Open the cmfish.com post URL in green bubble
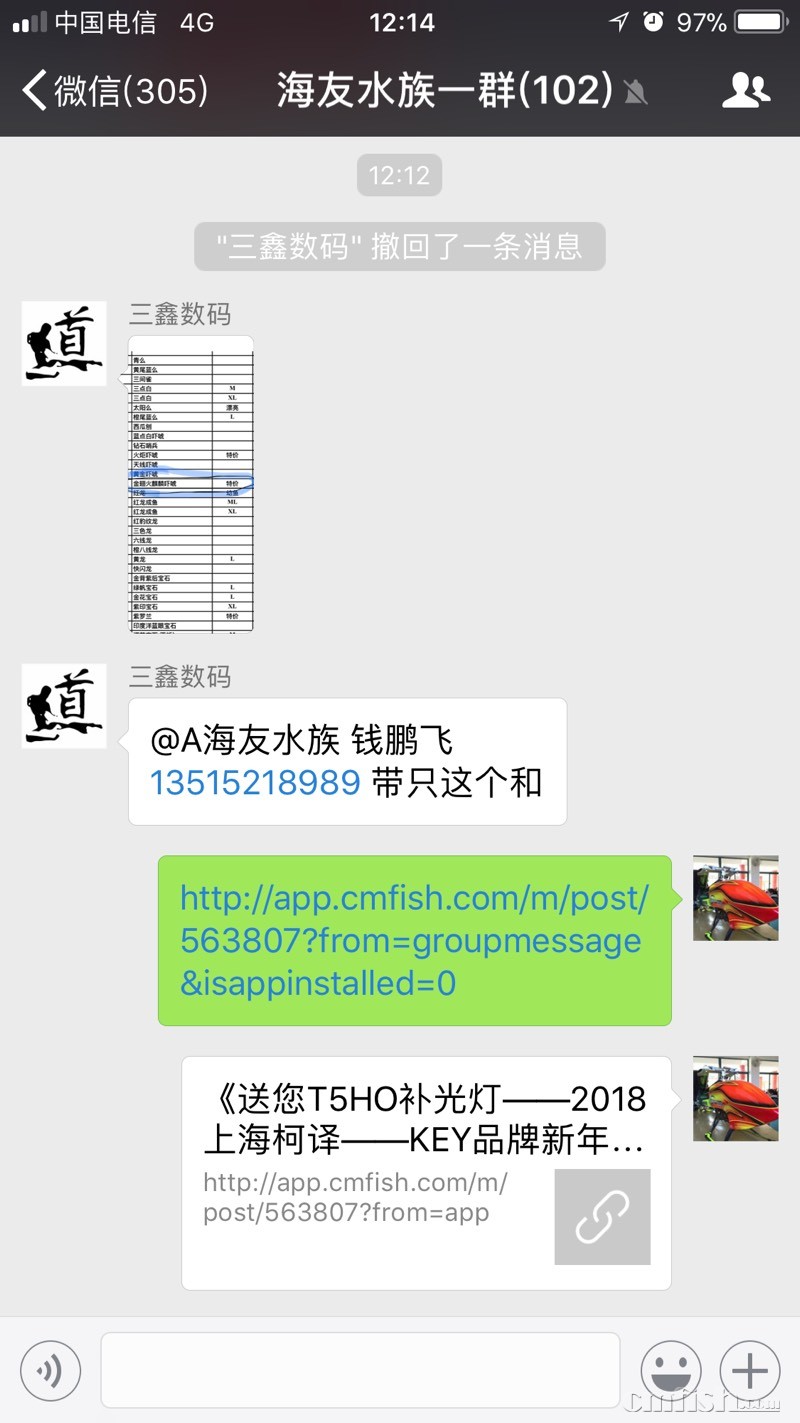 click(x=413, y=940)
